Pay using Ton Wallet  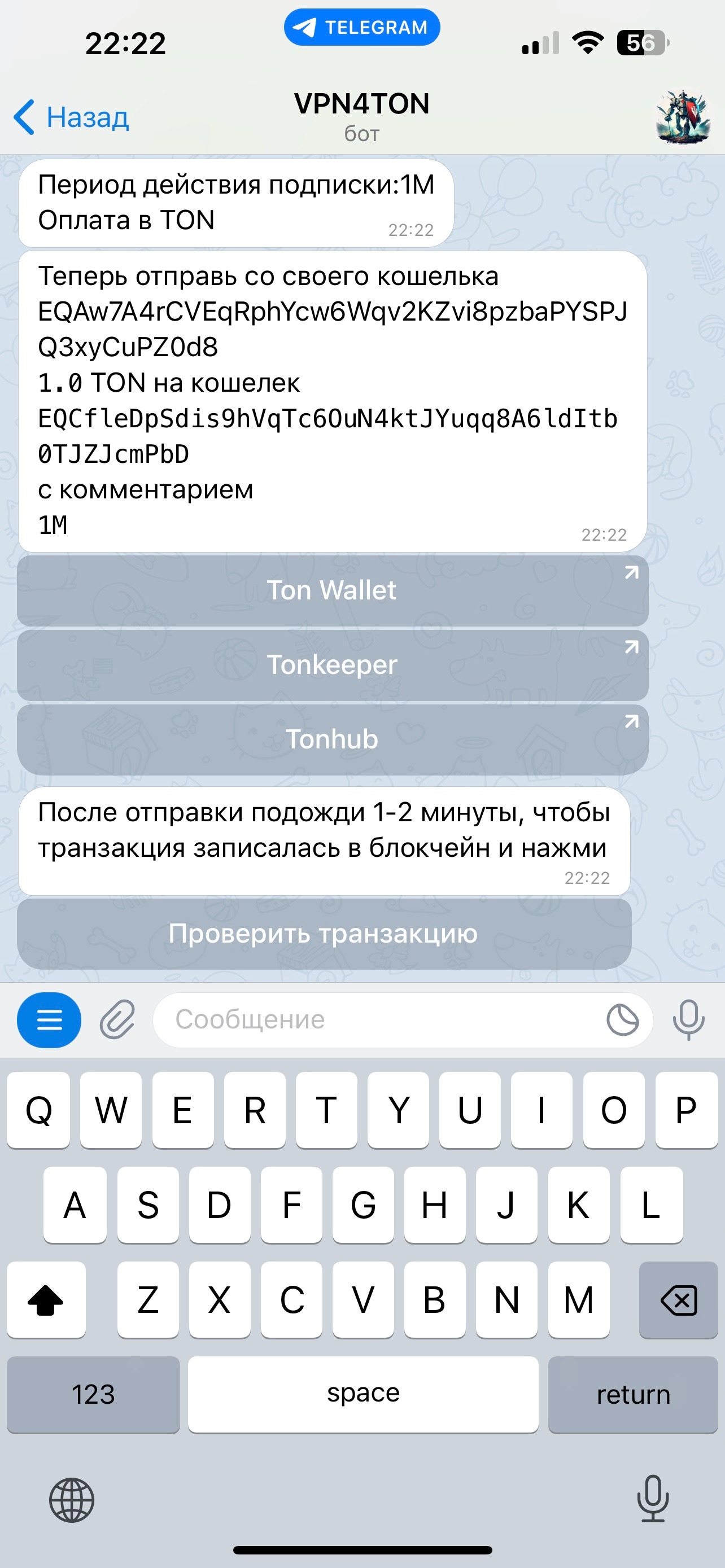point(333,590)
